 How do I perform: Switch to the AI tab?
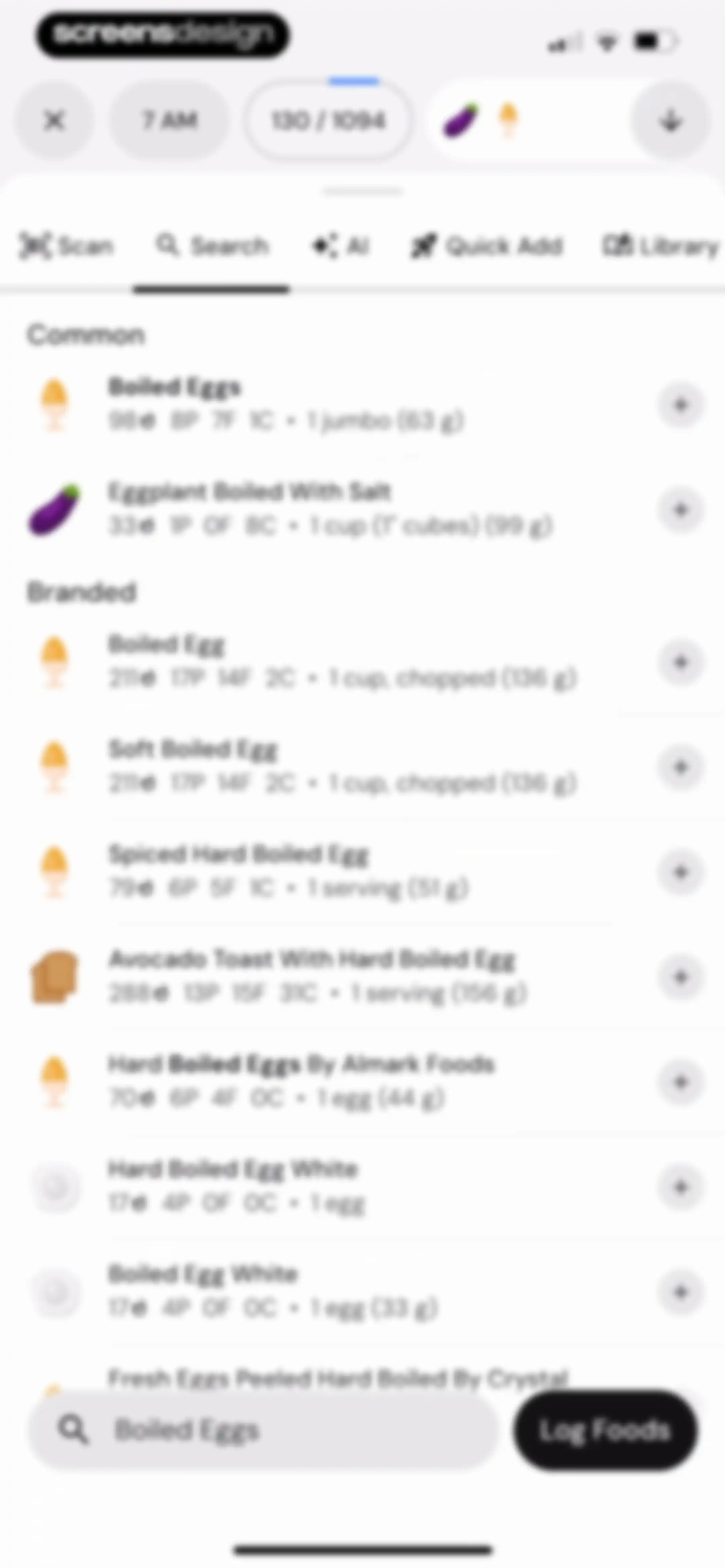[340, 246]
